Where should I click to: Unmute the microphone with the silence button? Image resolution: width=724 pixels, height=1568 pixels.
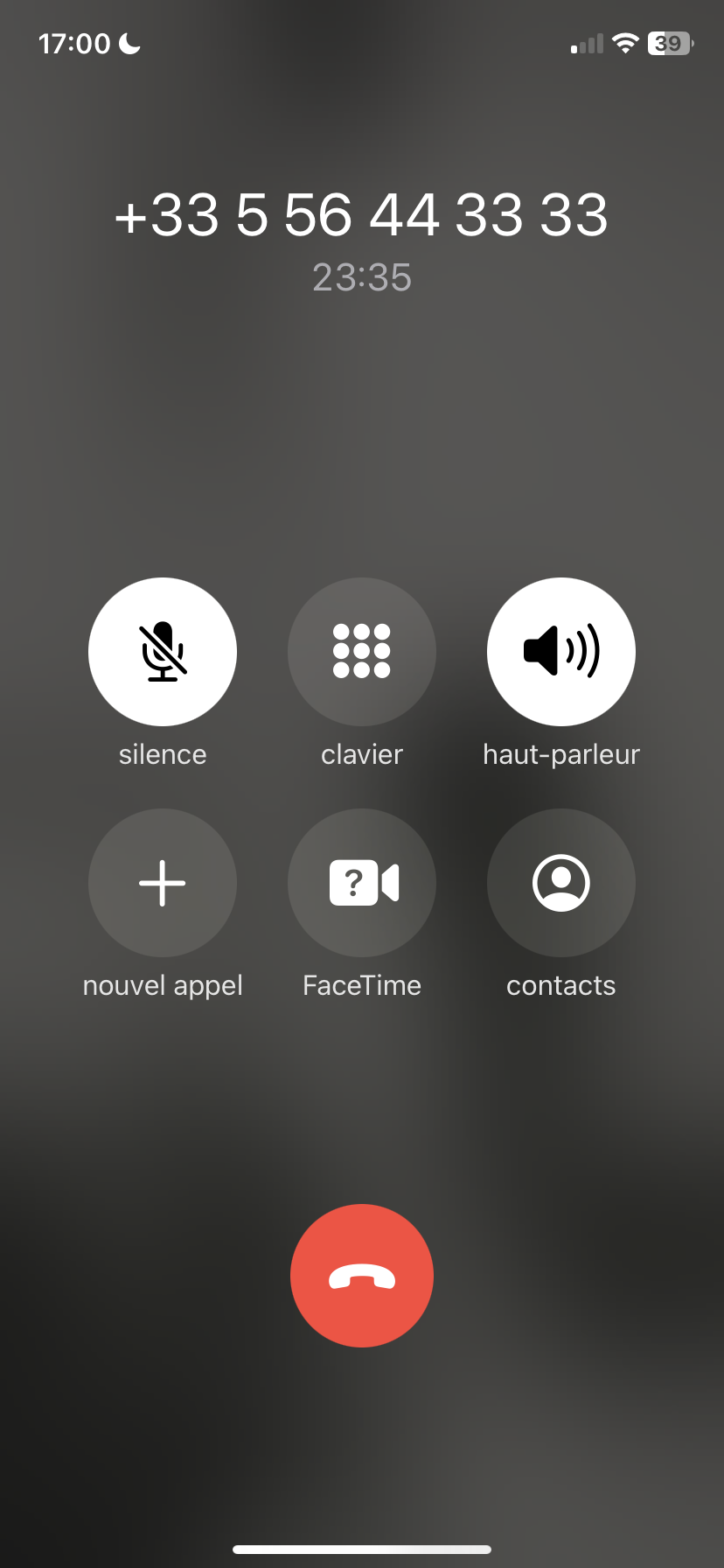coord(163,652)
